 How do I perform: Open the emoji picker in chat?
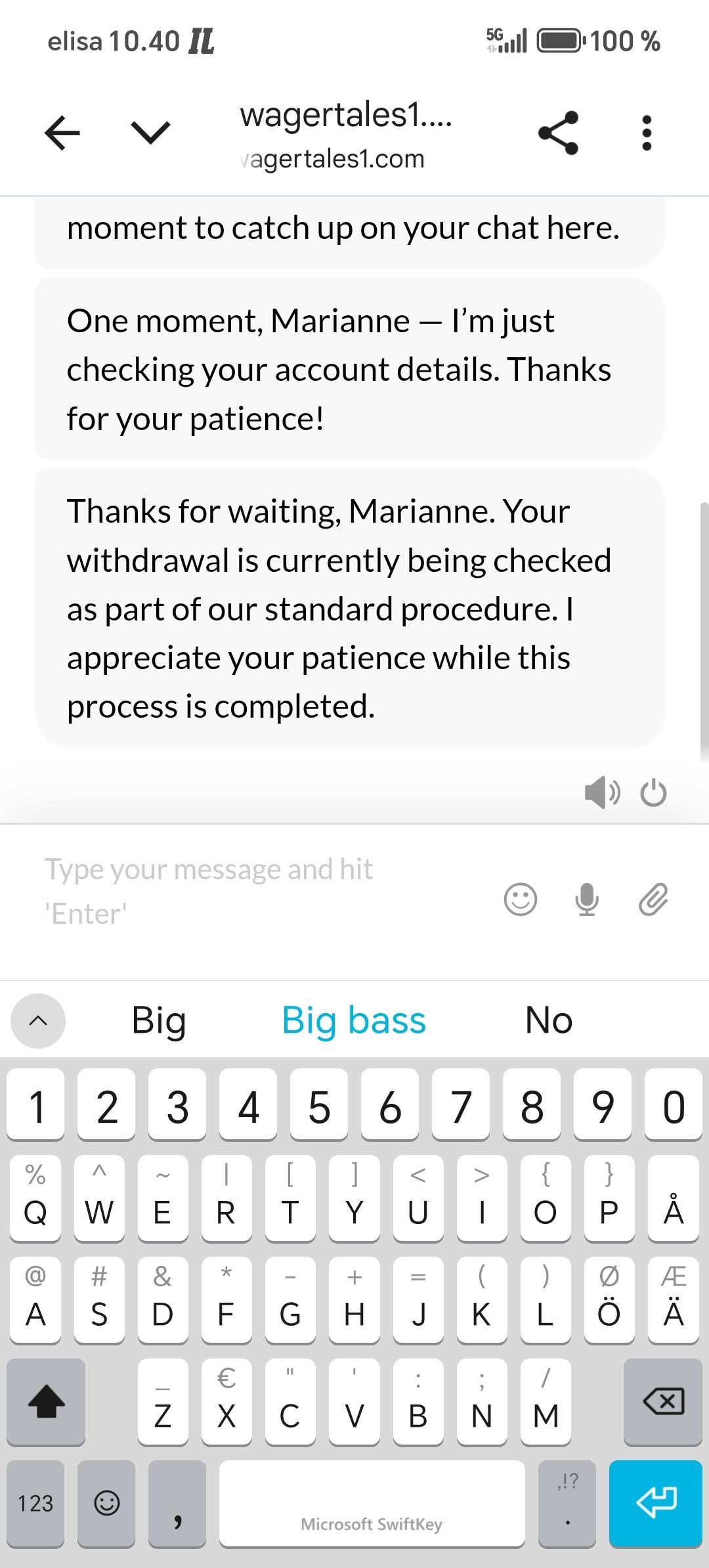[521, 899]
